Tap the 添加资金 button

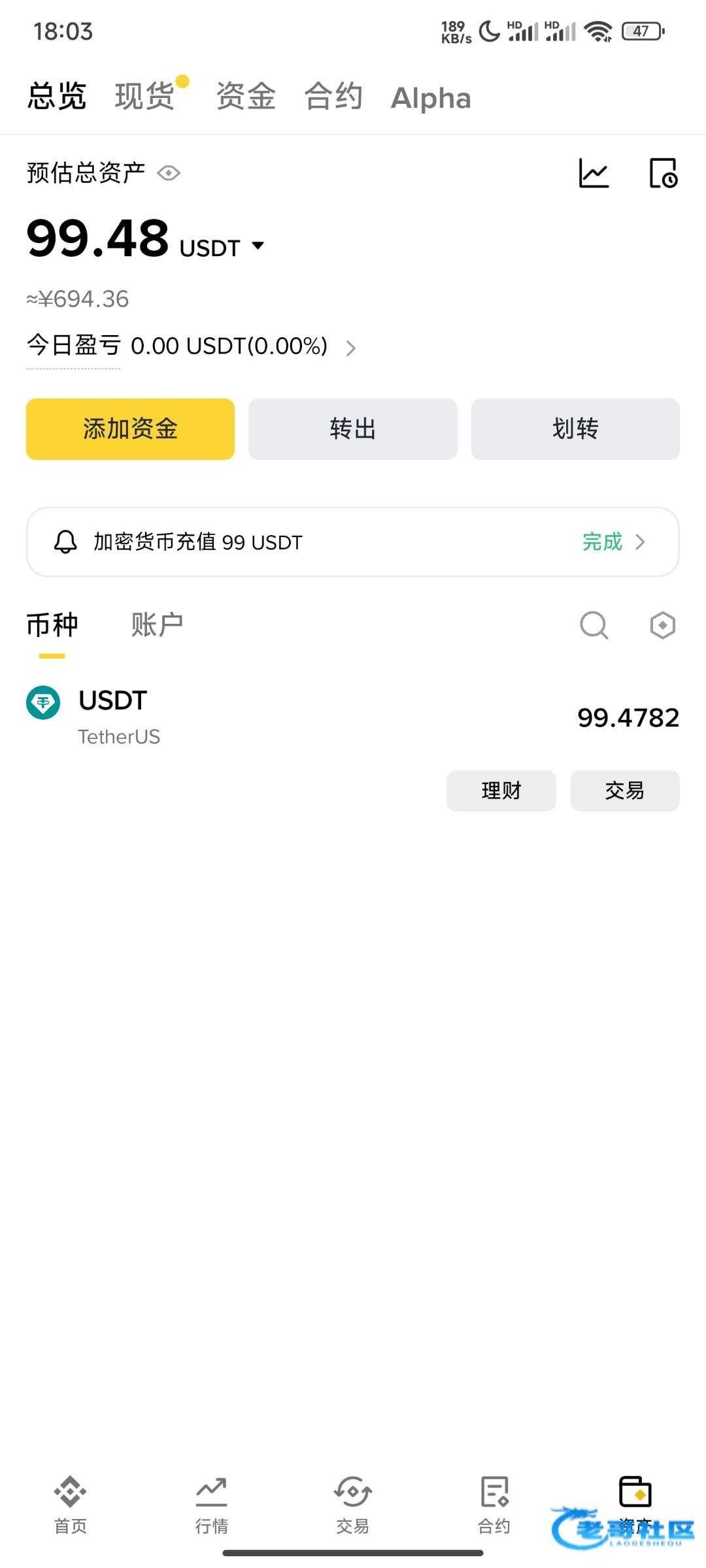point(130,429)
